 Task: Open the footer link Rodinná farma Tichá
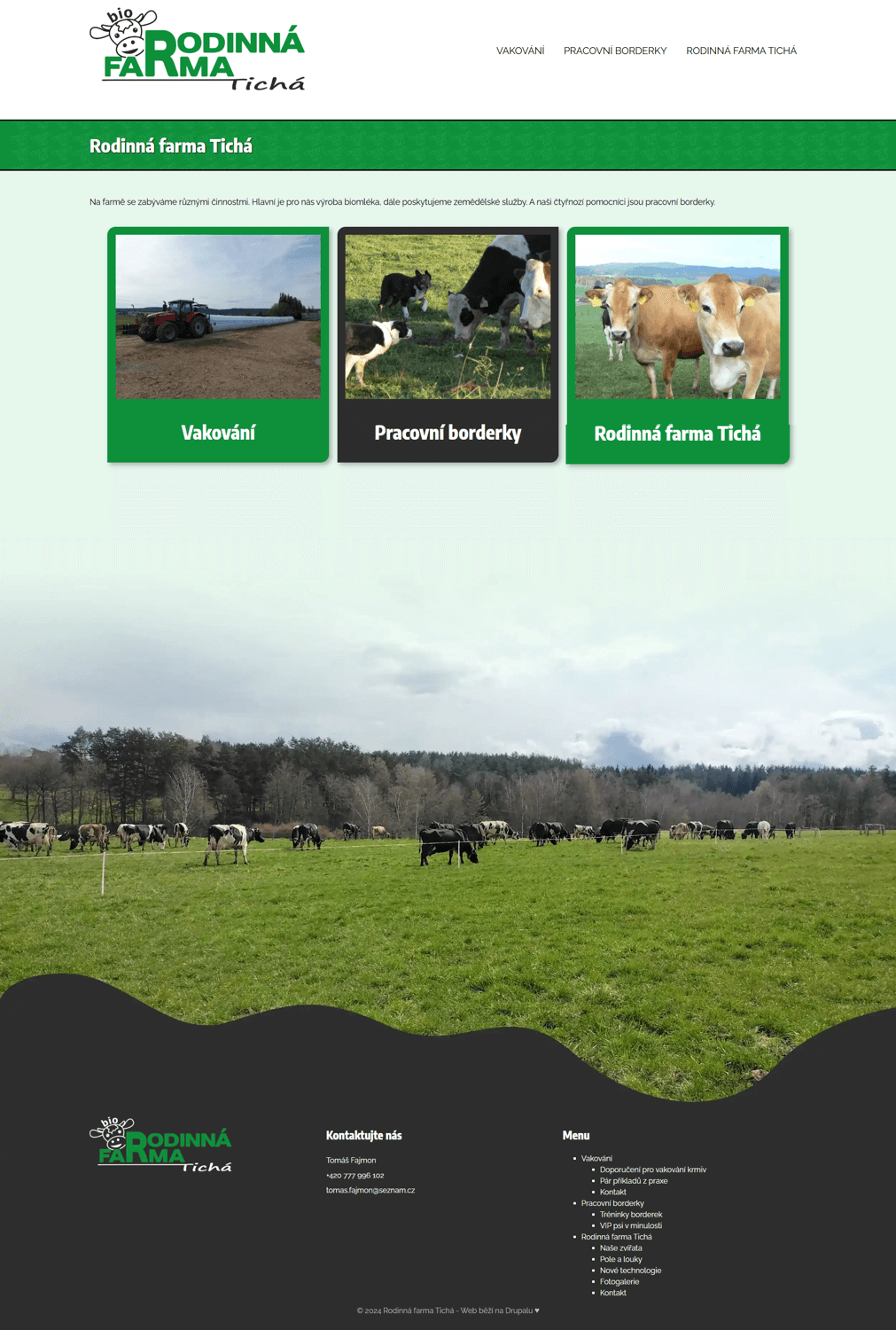[x=616, y=1237]
